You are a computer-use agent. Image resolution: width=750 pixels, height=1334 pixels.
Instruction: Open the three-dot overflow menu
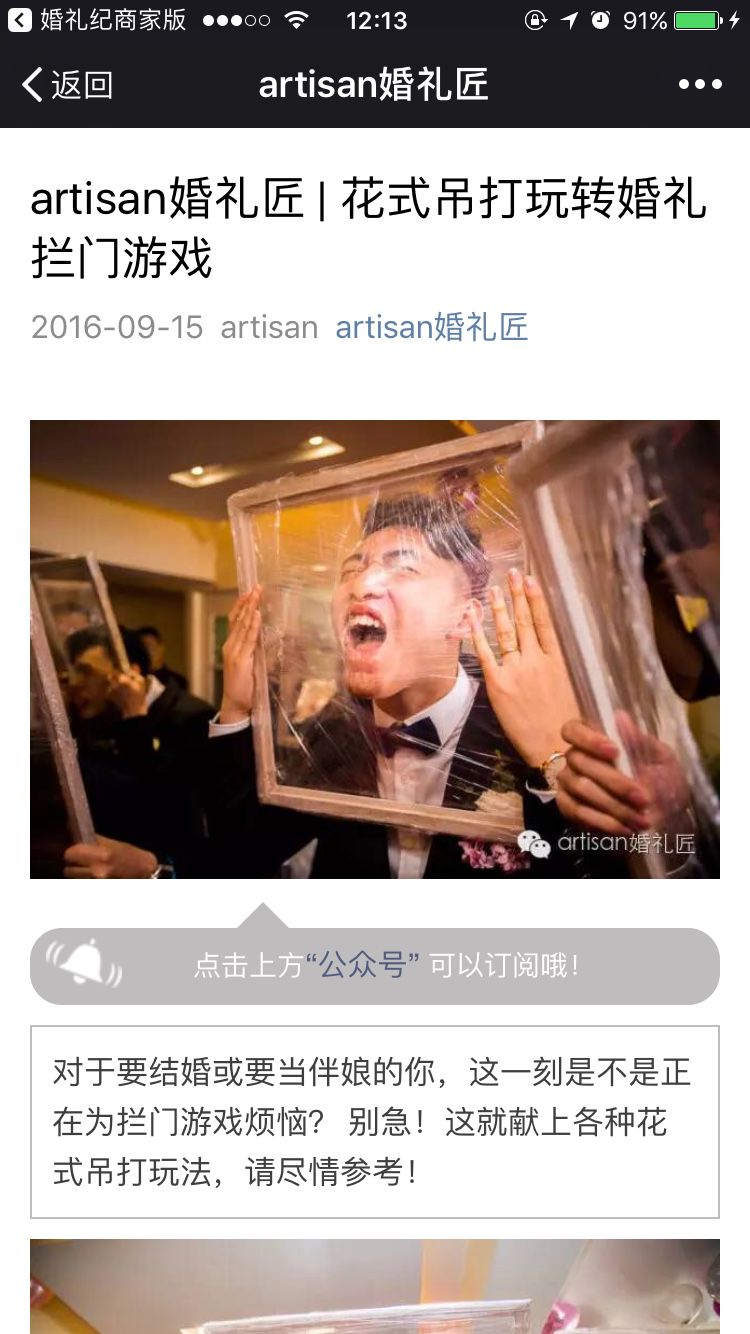700,85
